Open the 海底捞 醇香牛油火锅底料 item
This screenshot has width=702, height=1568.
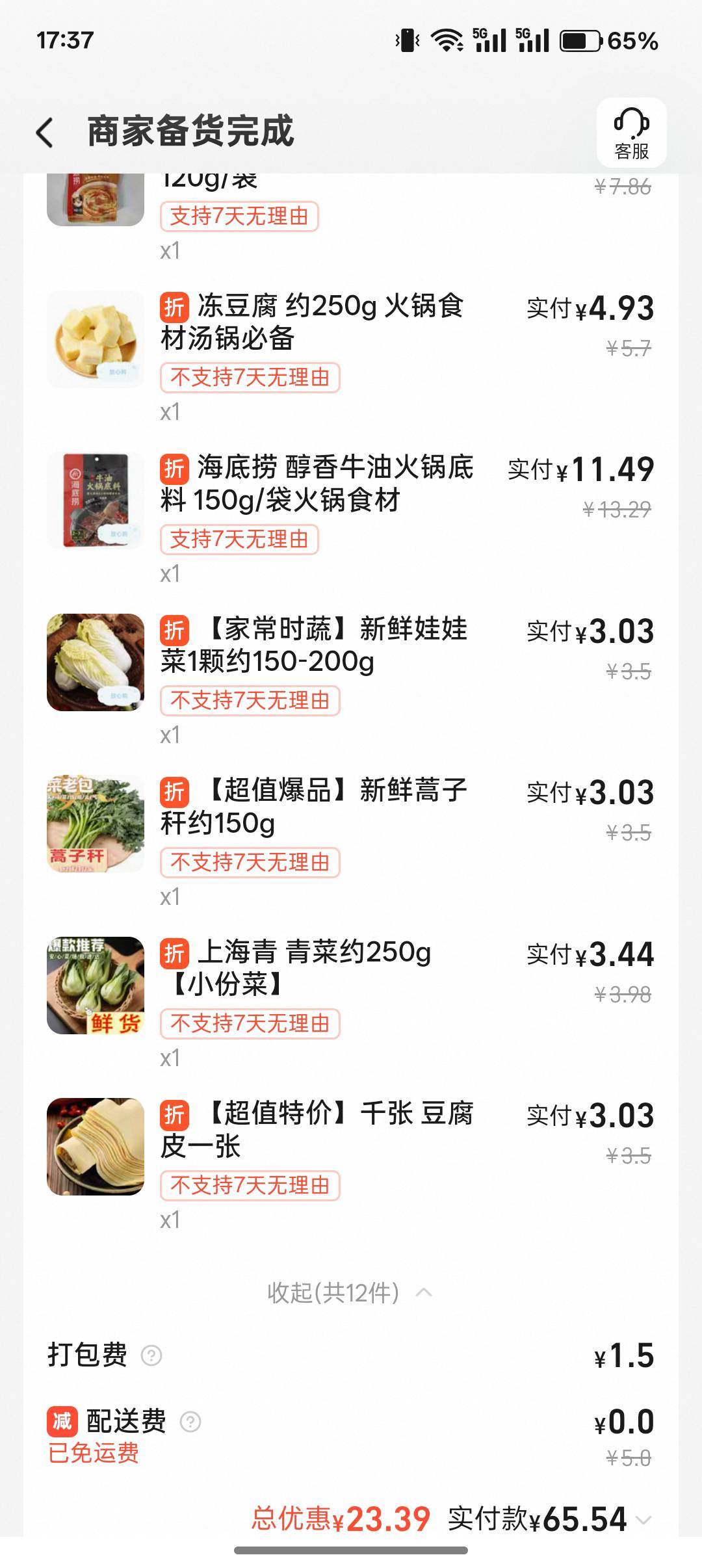tap(316, 484)
